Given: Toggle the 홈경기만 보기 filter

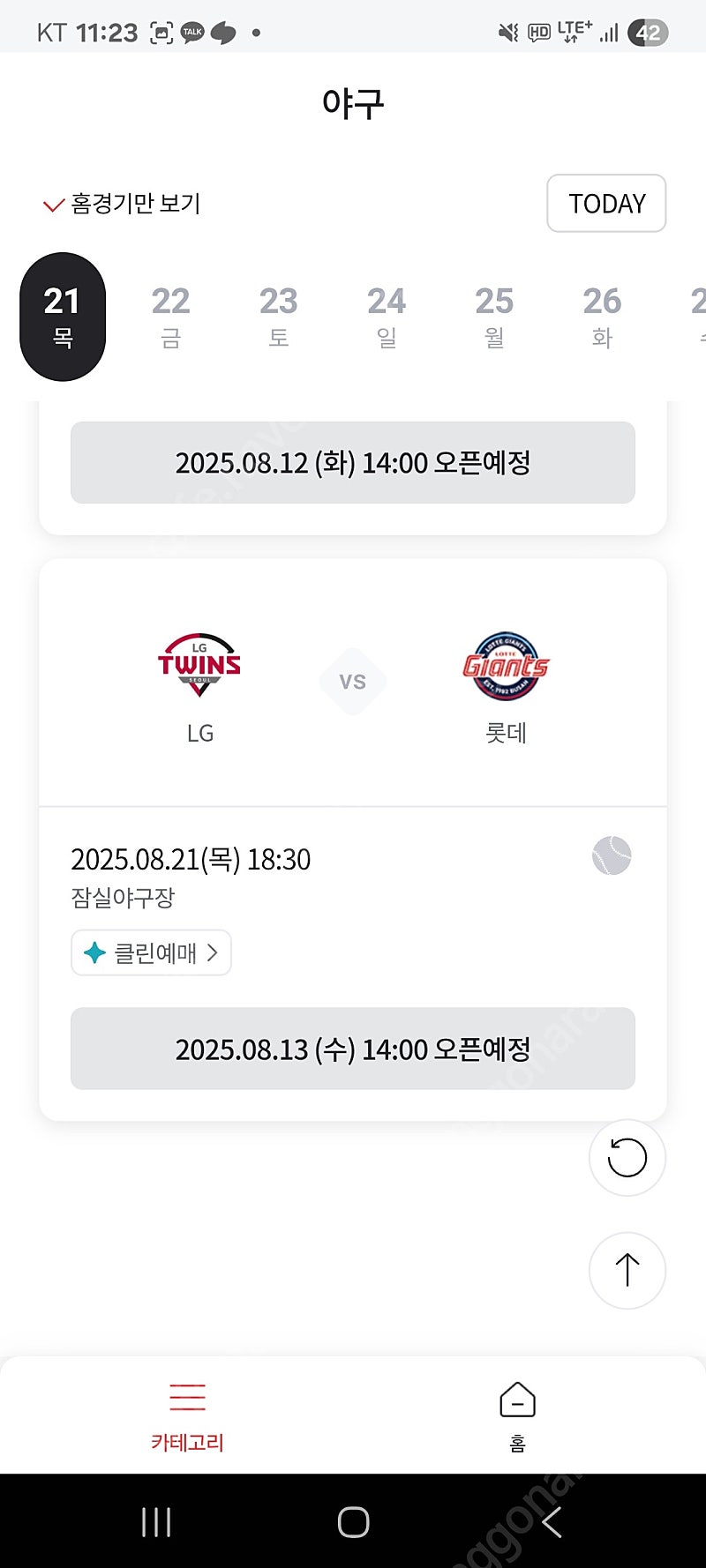Looking at the screenshot, I should pos(123,204).
